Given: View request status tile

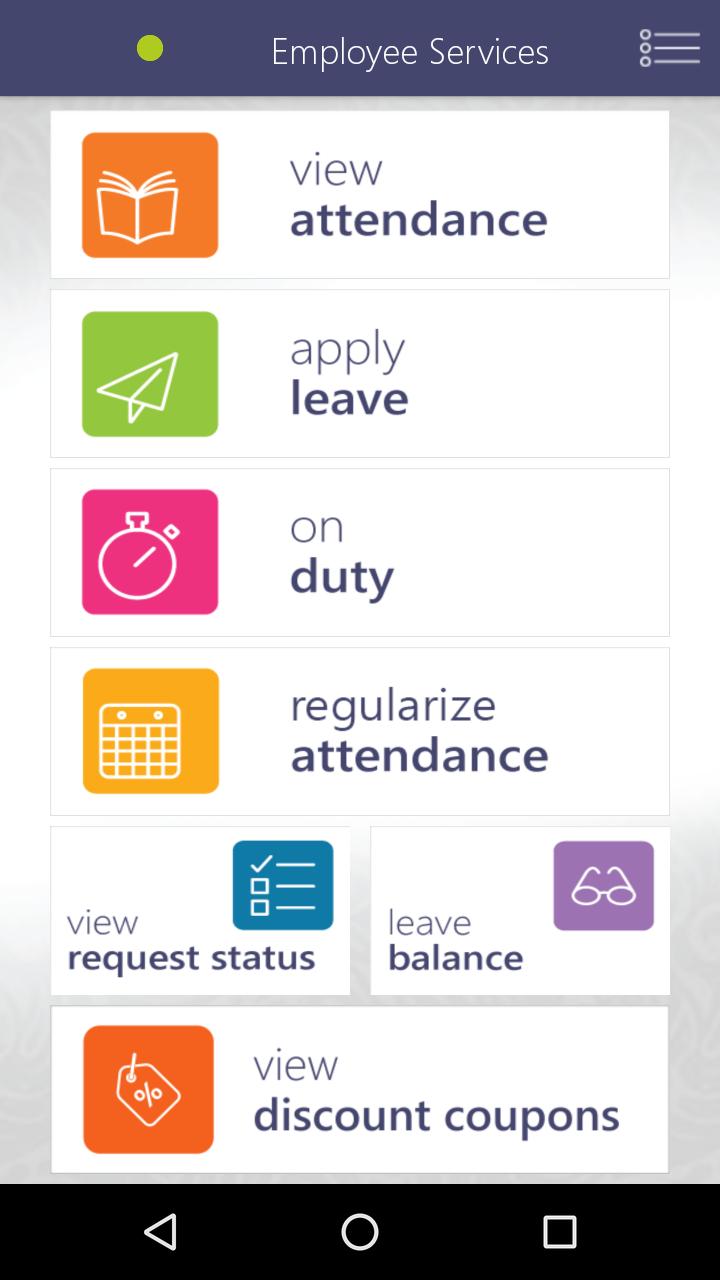Looking at the screenshot, I should 200,911.
